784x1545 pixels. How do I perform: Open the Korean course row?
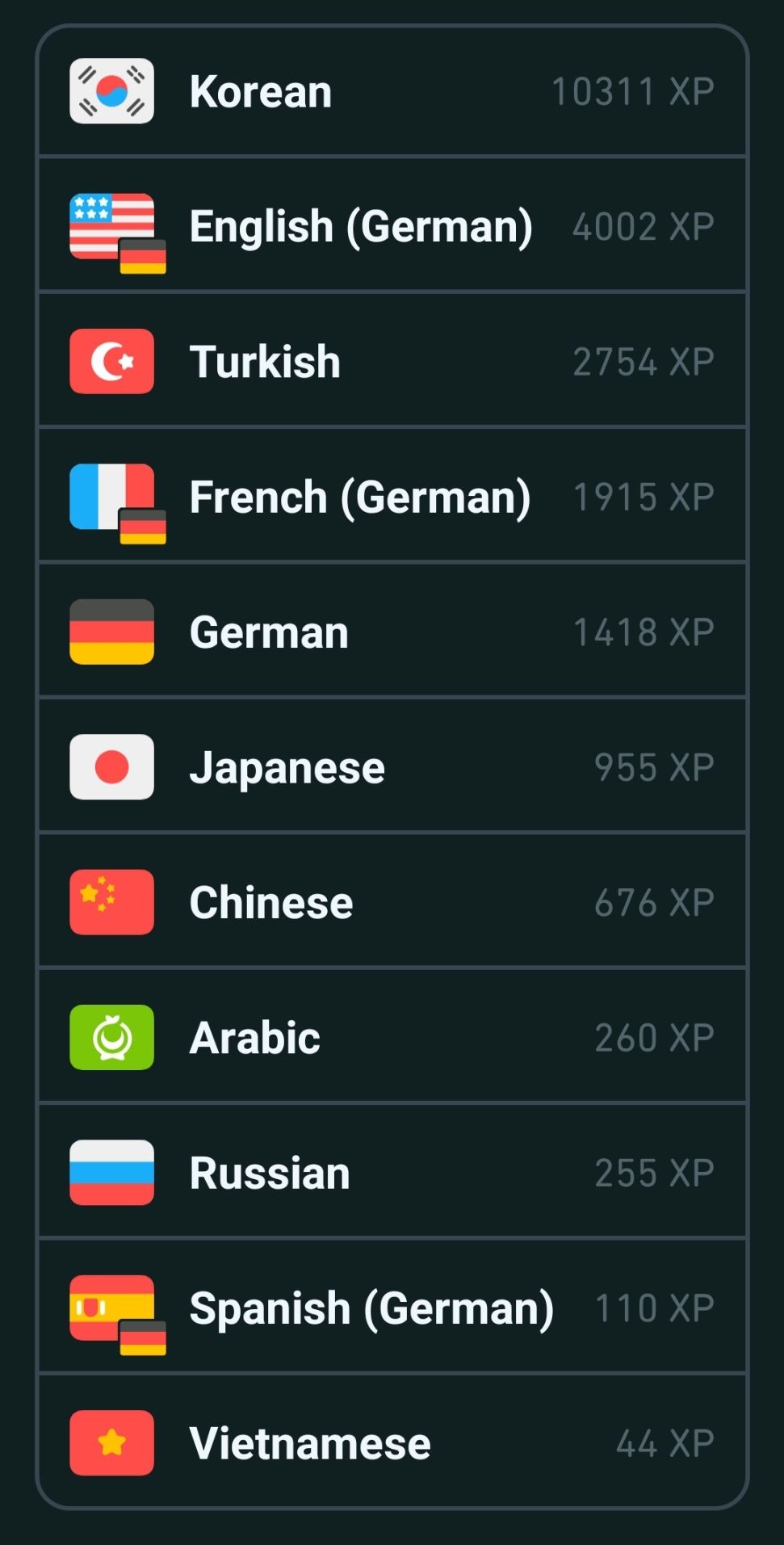point(392,91)
